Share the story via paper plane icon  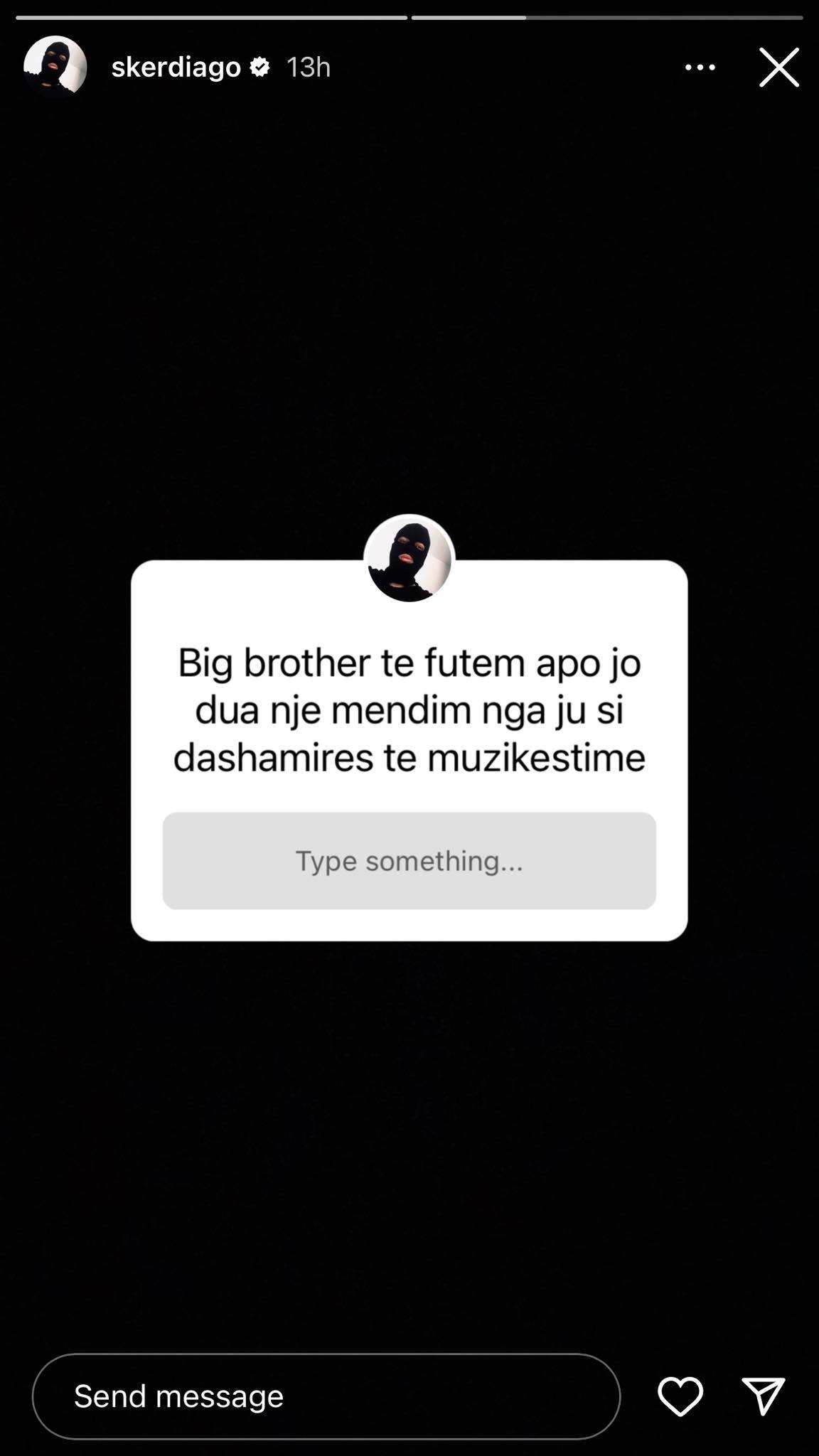763,1396
